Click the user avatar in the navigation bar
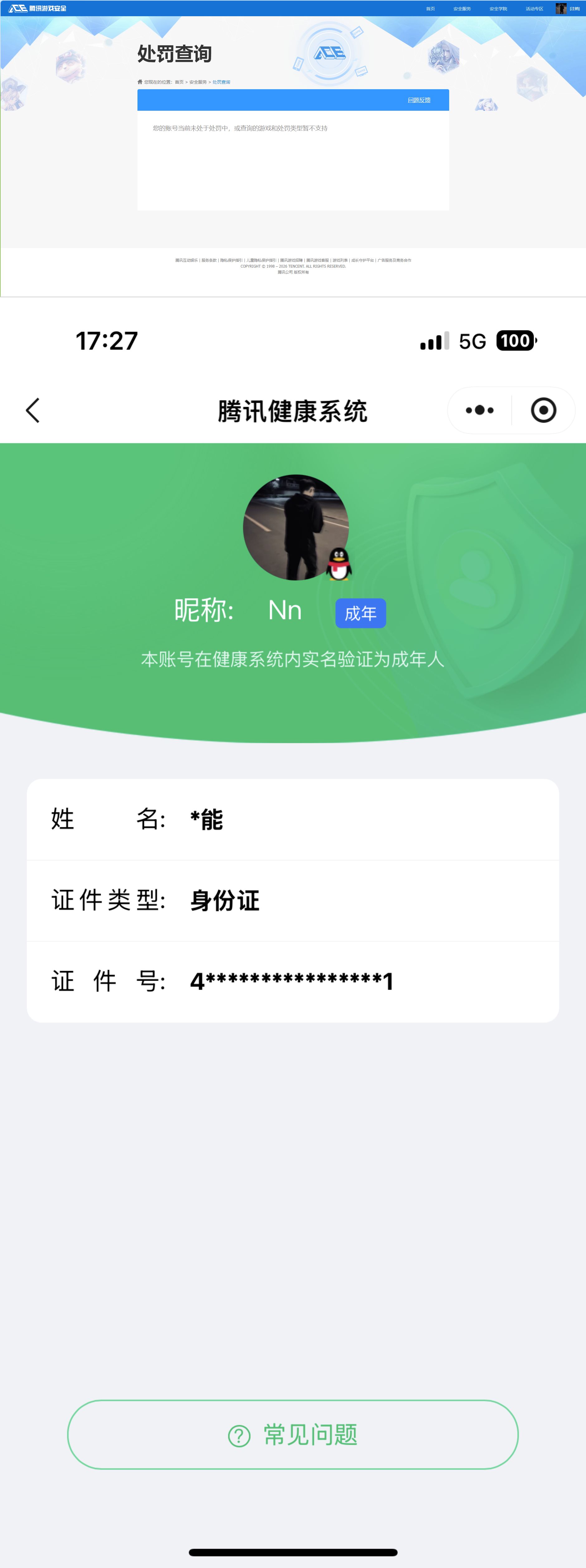The image size is (586, 1568). tap(562, 8)
